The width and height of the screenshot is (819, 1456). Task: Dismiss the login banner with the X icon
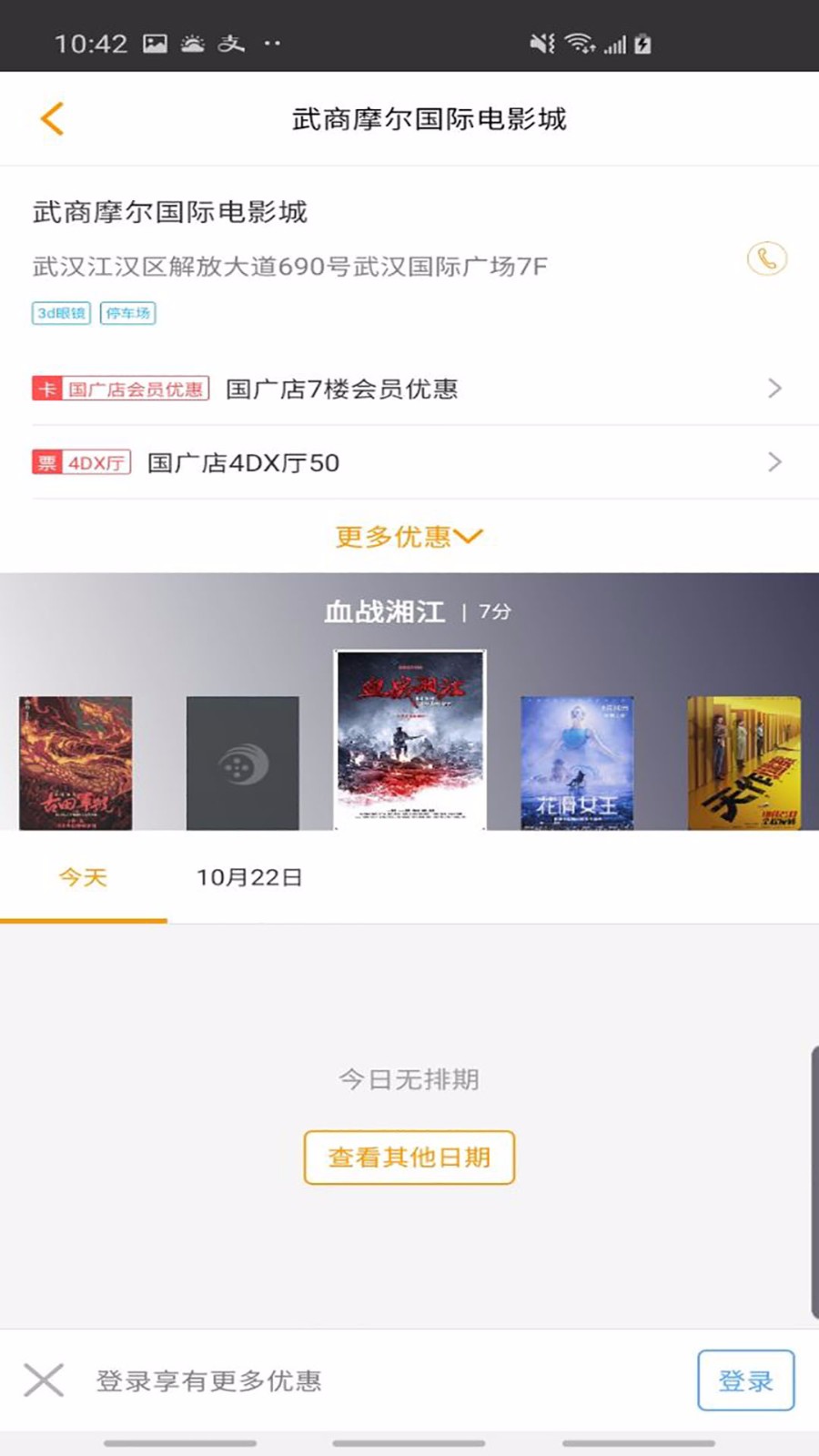(x=43, y=1380)
